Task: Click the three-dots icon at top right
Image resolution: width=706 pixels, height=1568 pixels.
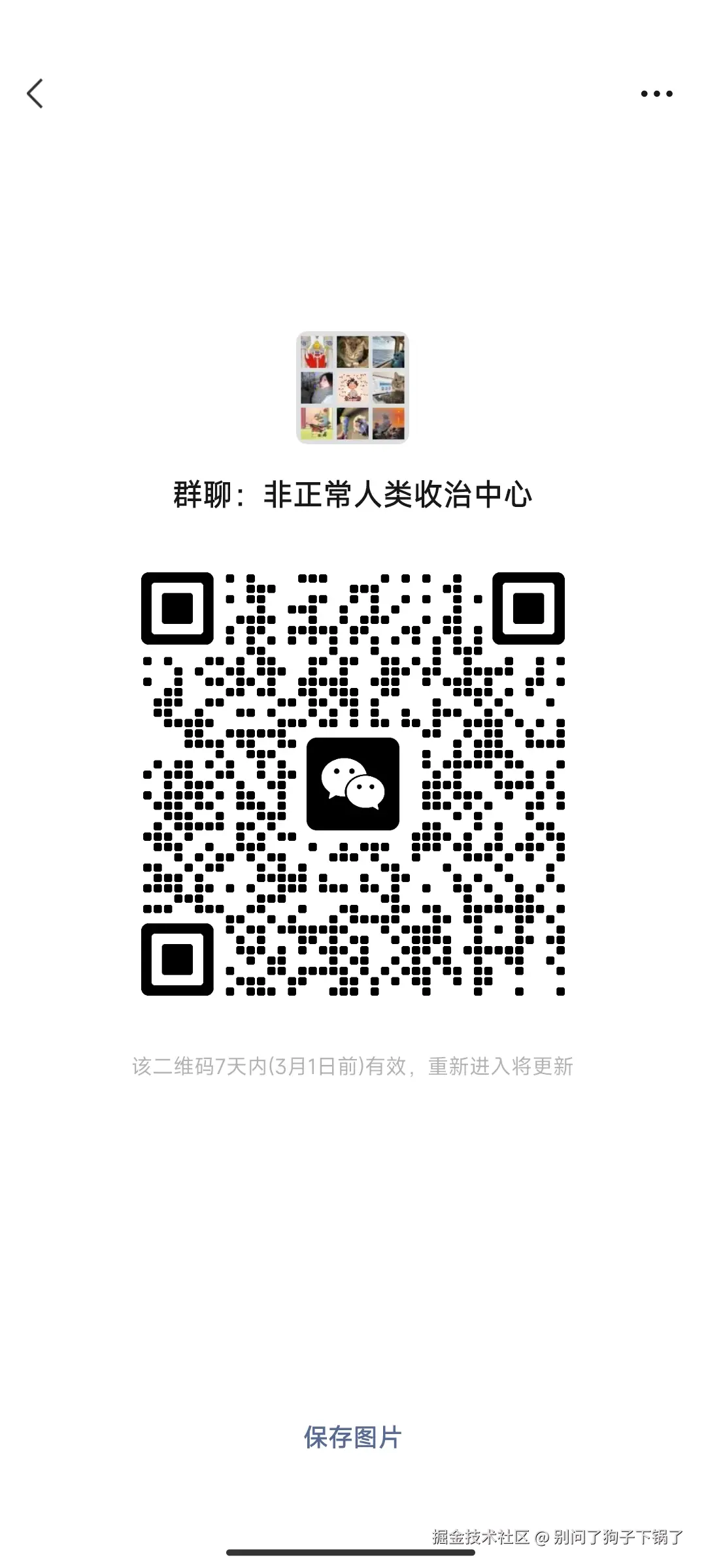Action: 656,93
